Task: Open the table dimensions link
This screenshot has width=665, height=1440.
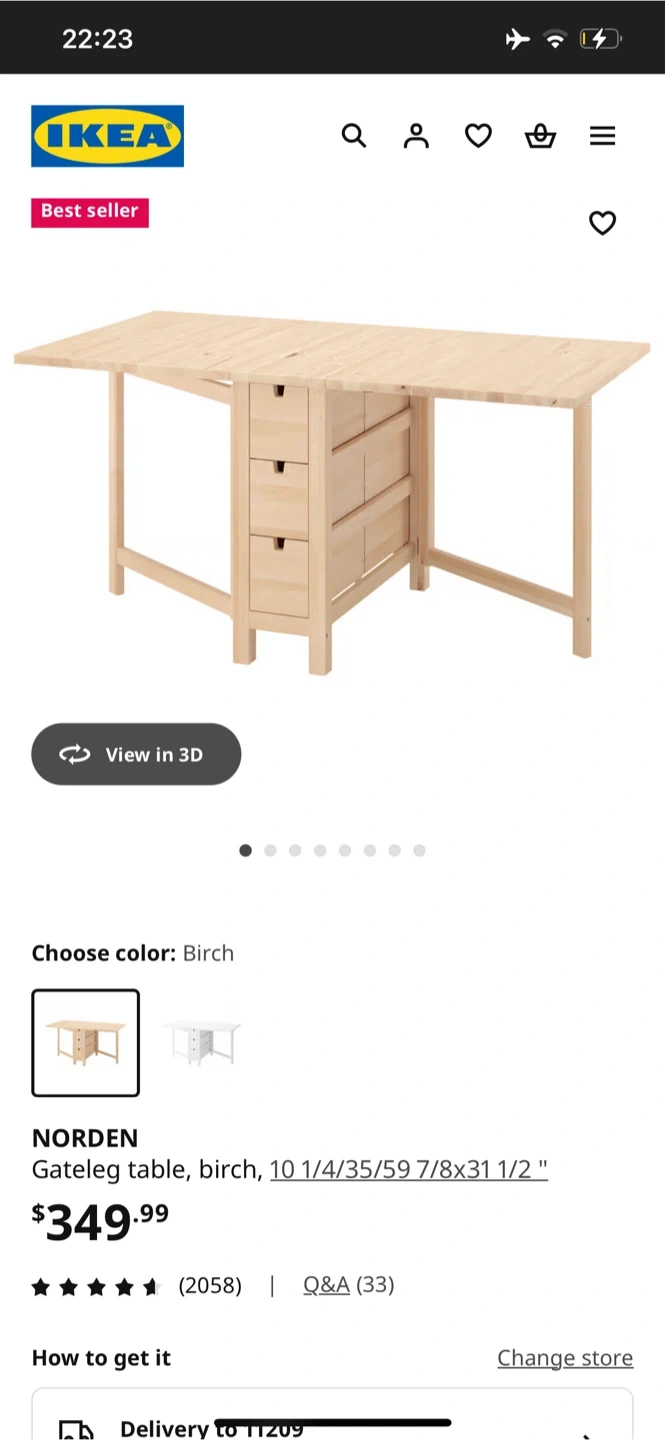Action: click(408, 1169)
